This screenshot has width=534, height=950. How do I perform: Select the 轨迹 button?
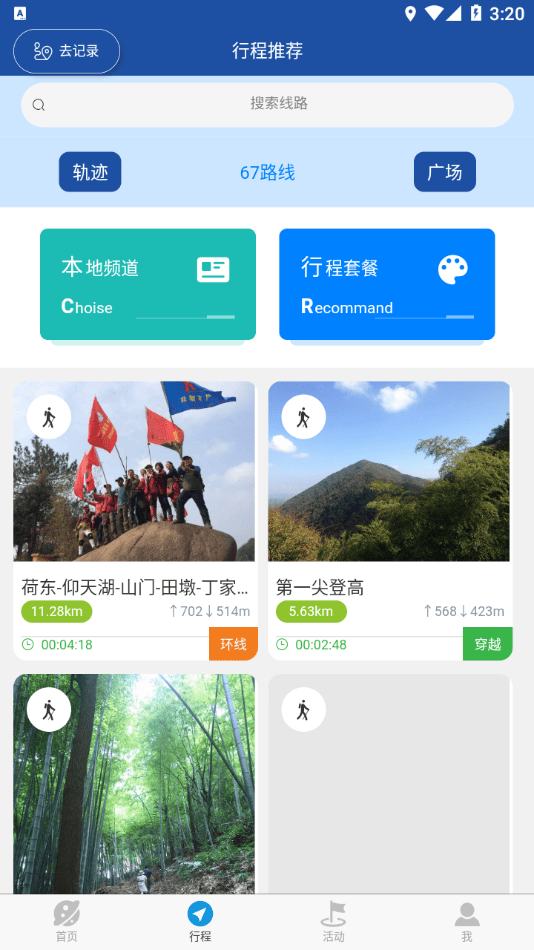[90, 172]
